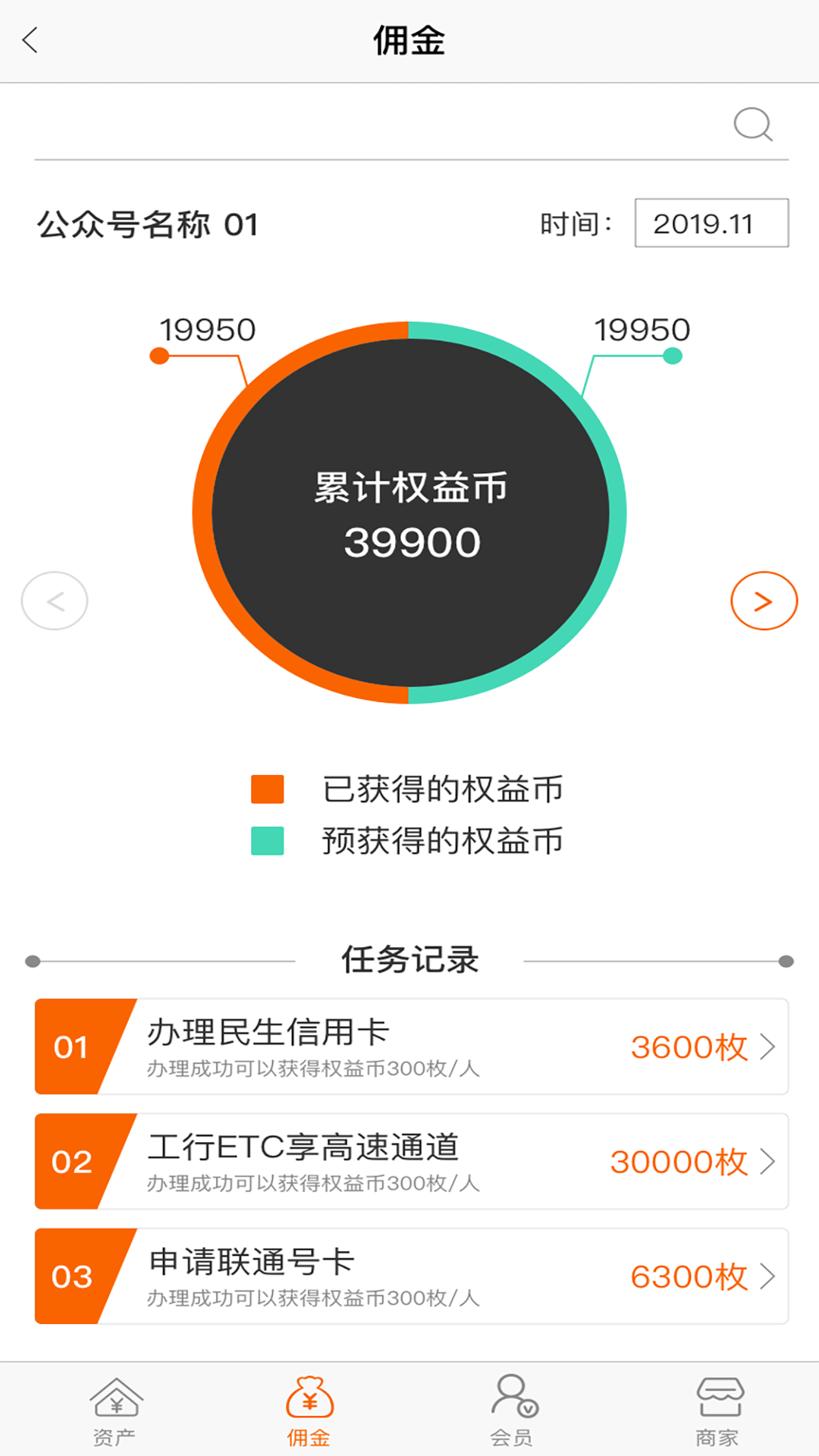
Task: Open task 申请联通号卡
Action: [x=411, y=1276]
